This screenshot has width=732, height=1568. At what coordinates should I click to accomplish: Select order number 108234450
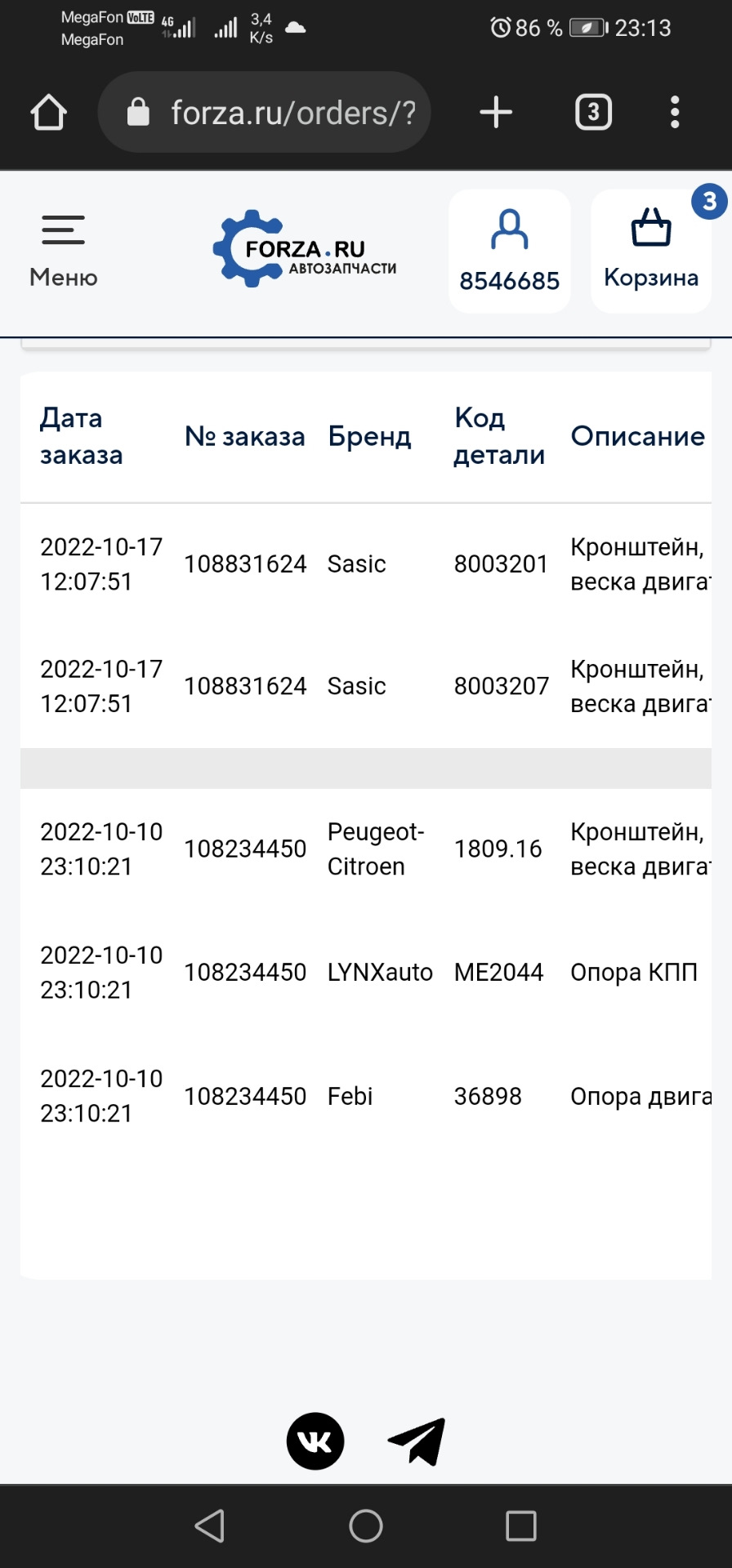(246, 849)
